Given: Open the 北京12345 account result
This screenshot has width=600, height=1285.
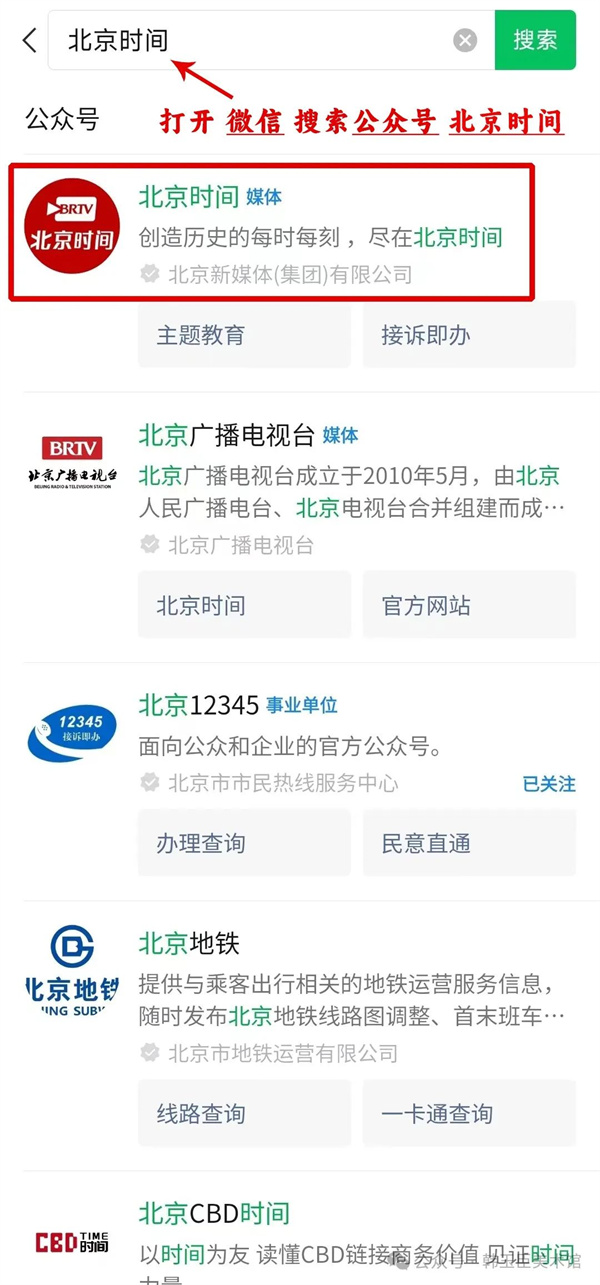Looking at the screenshot, I should coord(300,742).
